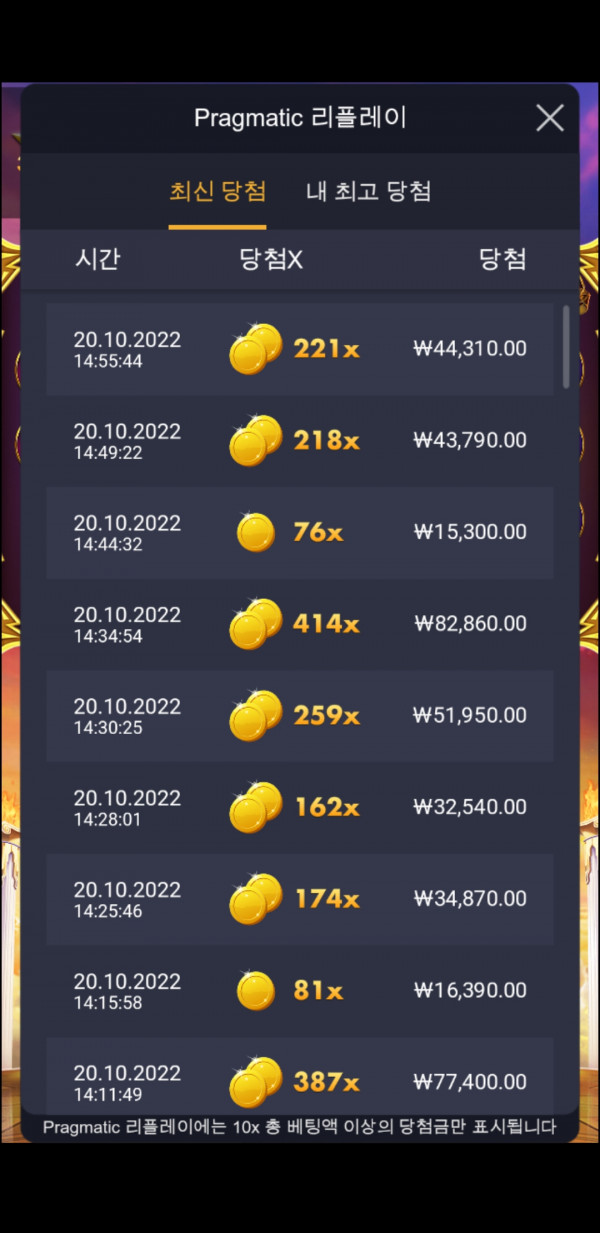600x1233 pixels.
Task: Close the Pragmatic 리플레이 dialog
Action: click(549, 118)
